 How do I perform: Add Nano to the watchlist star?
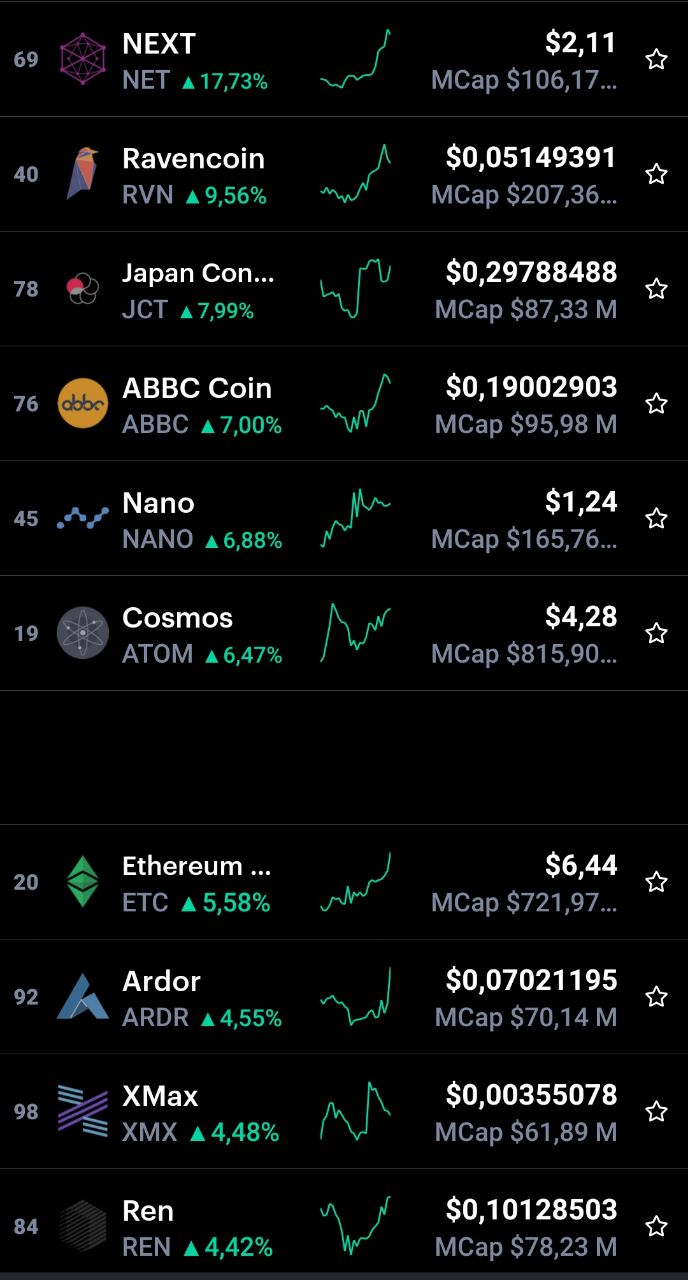pos(656,519)
